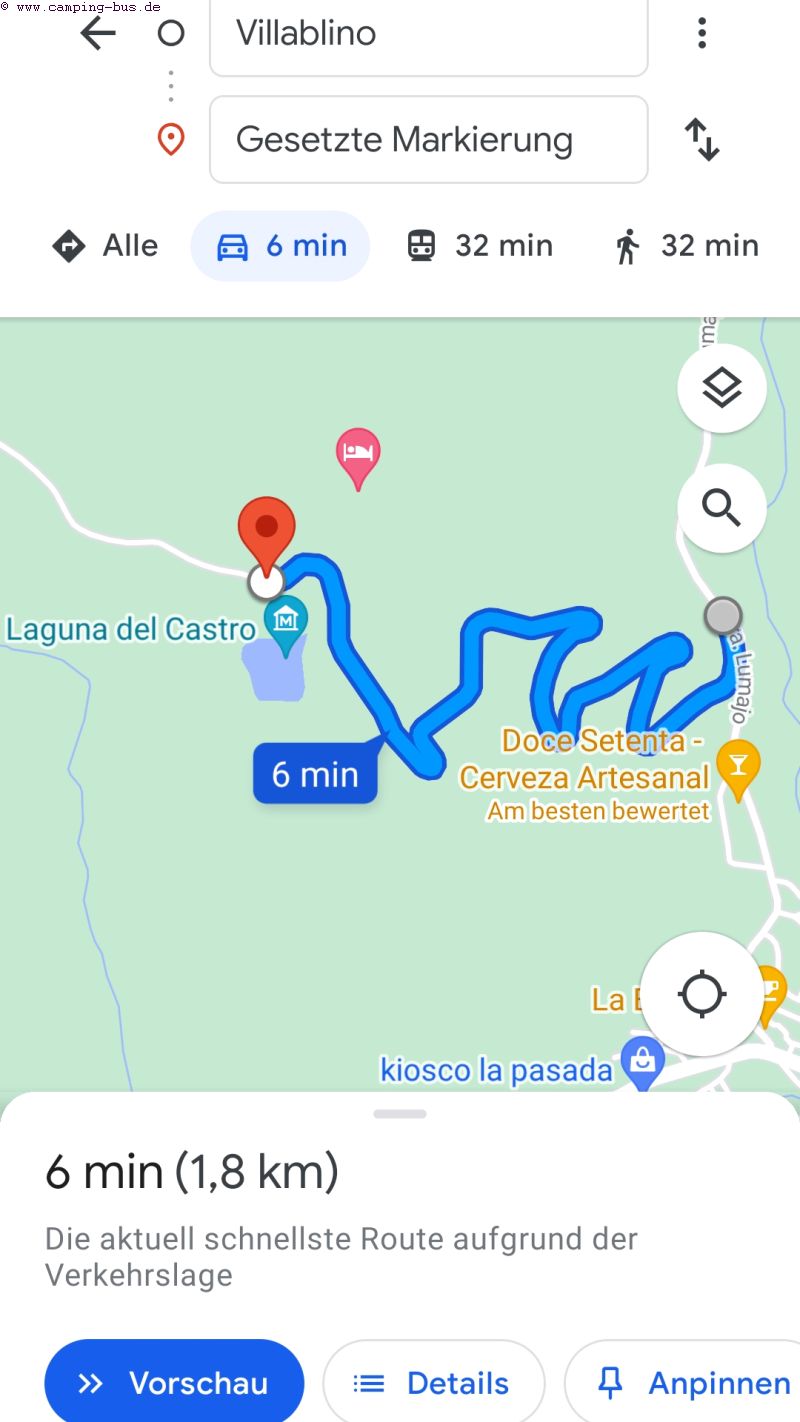
Task: Open the three-dot overflow menu
Action: [x=702, y=33]
